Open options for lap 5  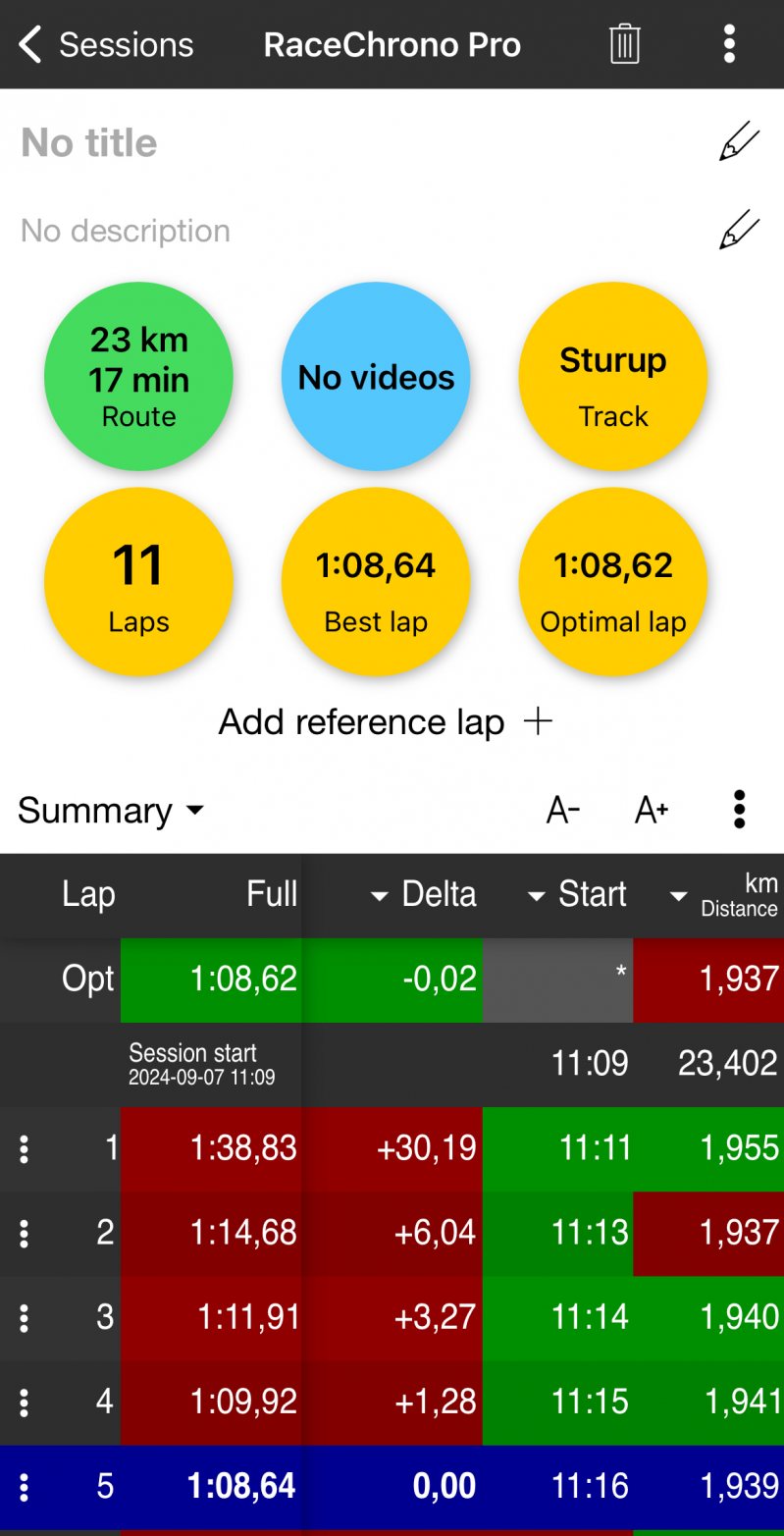[25, 1487]
